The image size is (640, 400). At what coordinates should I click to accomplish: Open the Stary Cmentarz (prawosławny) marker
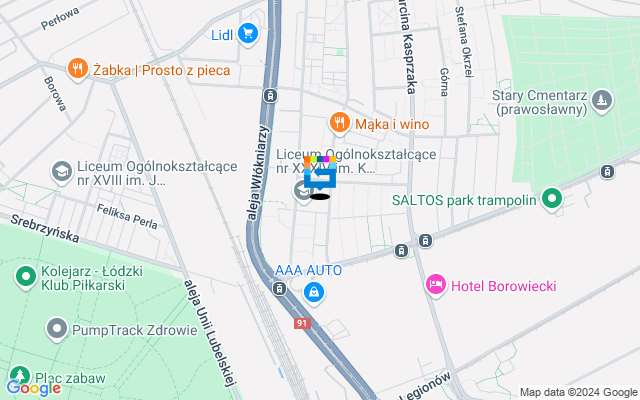(601, 99)
